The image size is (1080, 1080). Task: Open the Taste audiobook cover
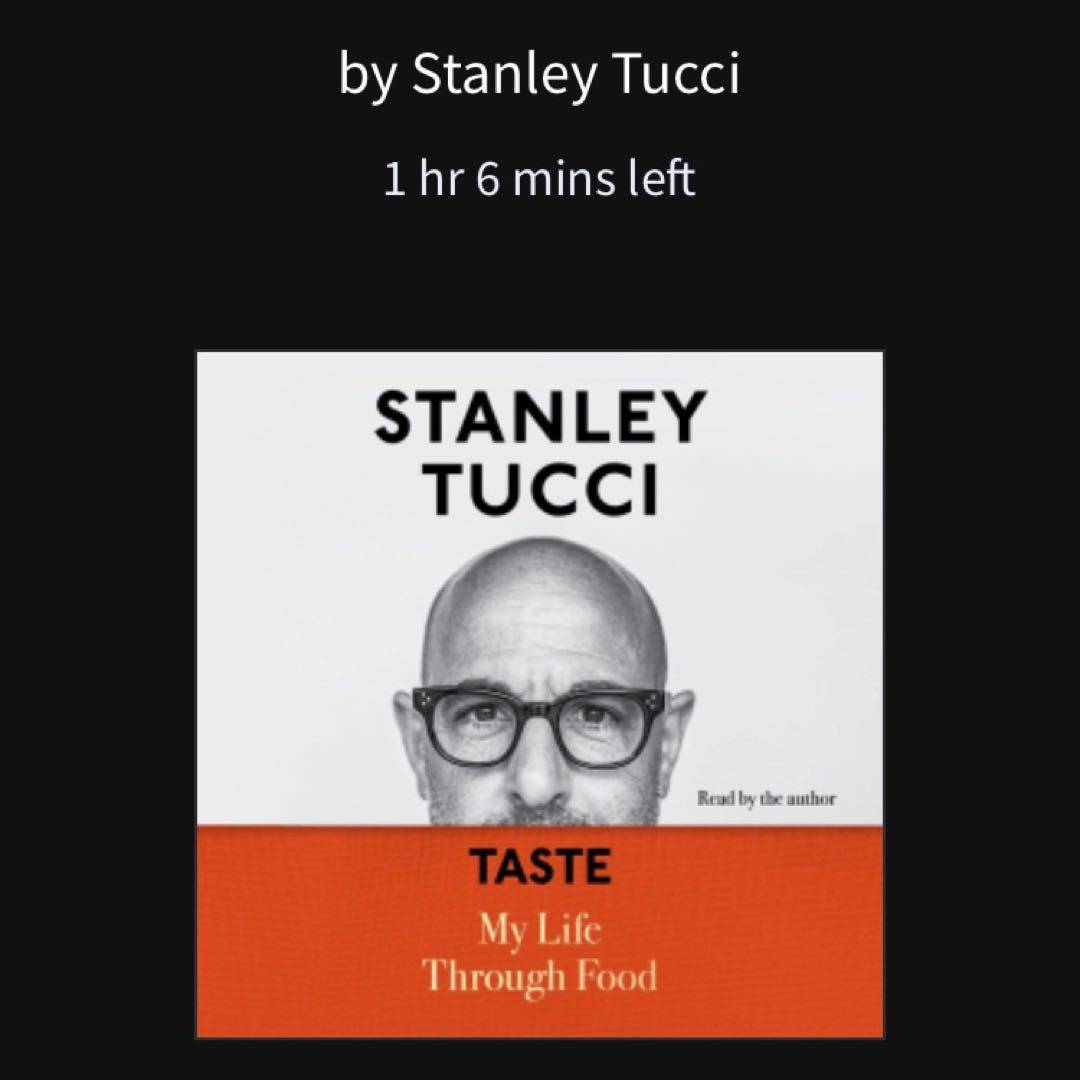540,694
